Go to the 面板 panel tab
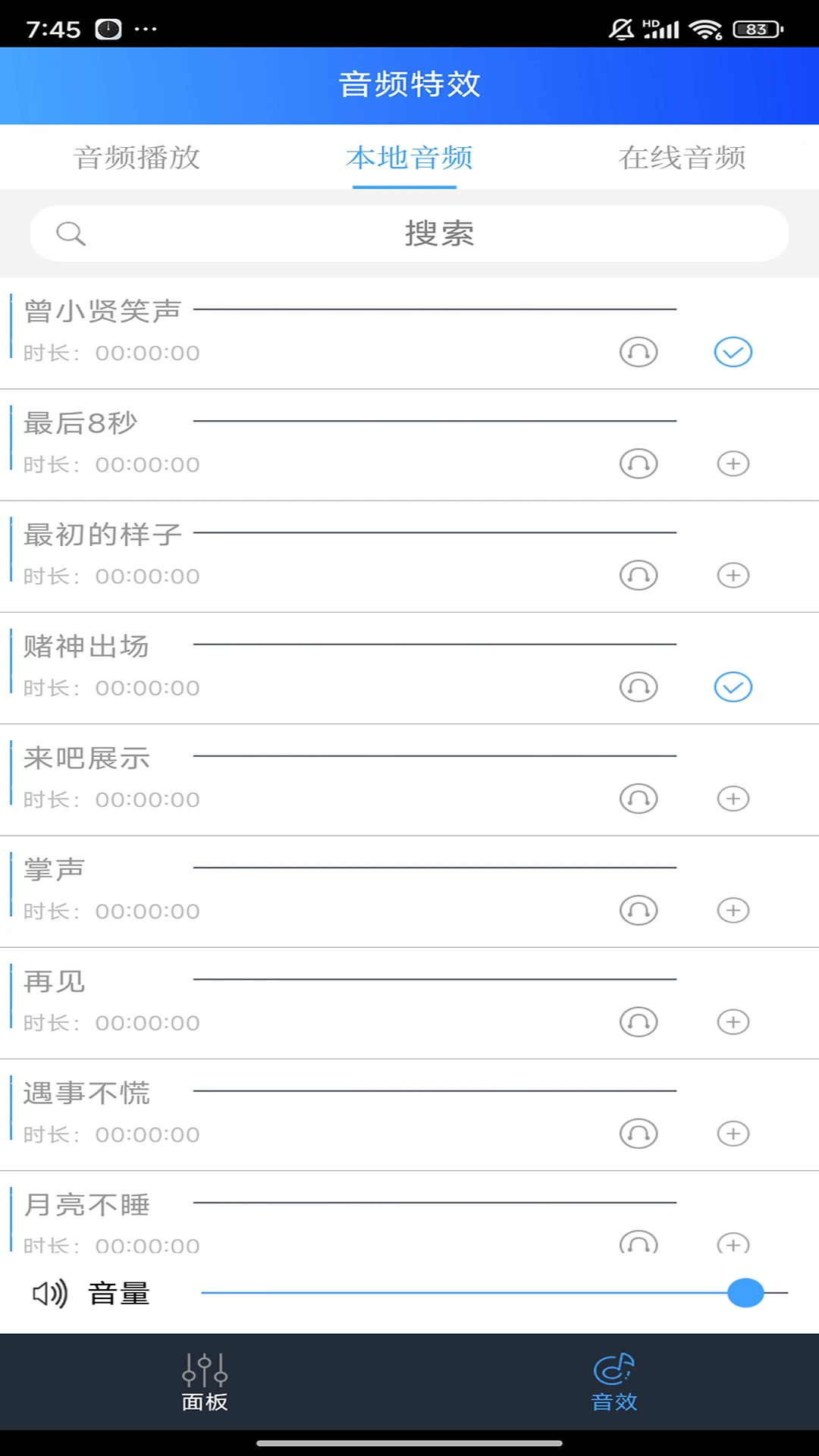This screenshot has width=819, height=1456. pos(205,1382)
